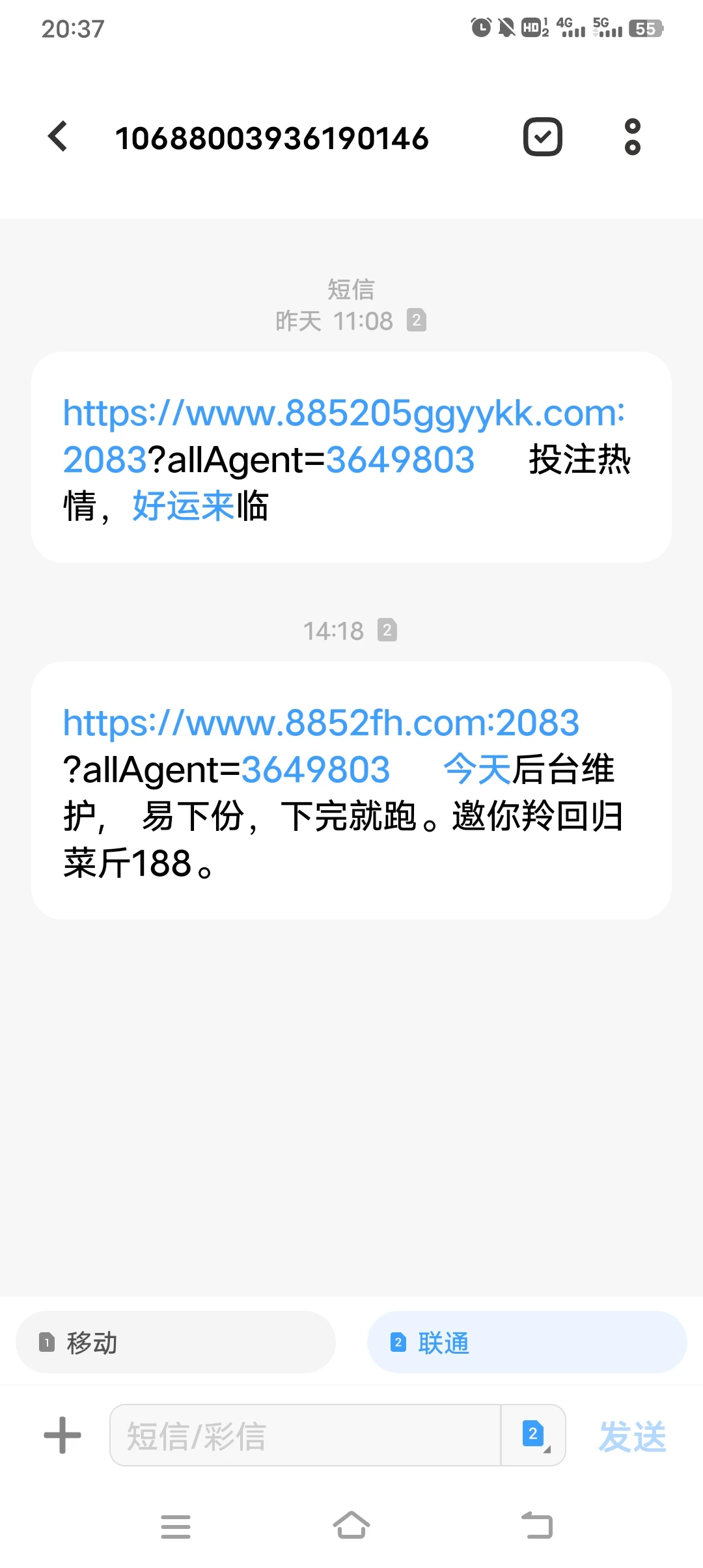The height and width of the screenshot is (1568, 703).
Task: Tap SIM 2 badge beside 昨天 11:08 timestamp
Action: [417, 320]
